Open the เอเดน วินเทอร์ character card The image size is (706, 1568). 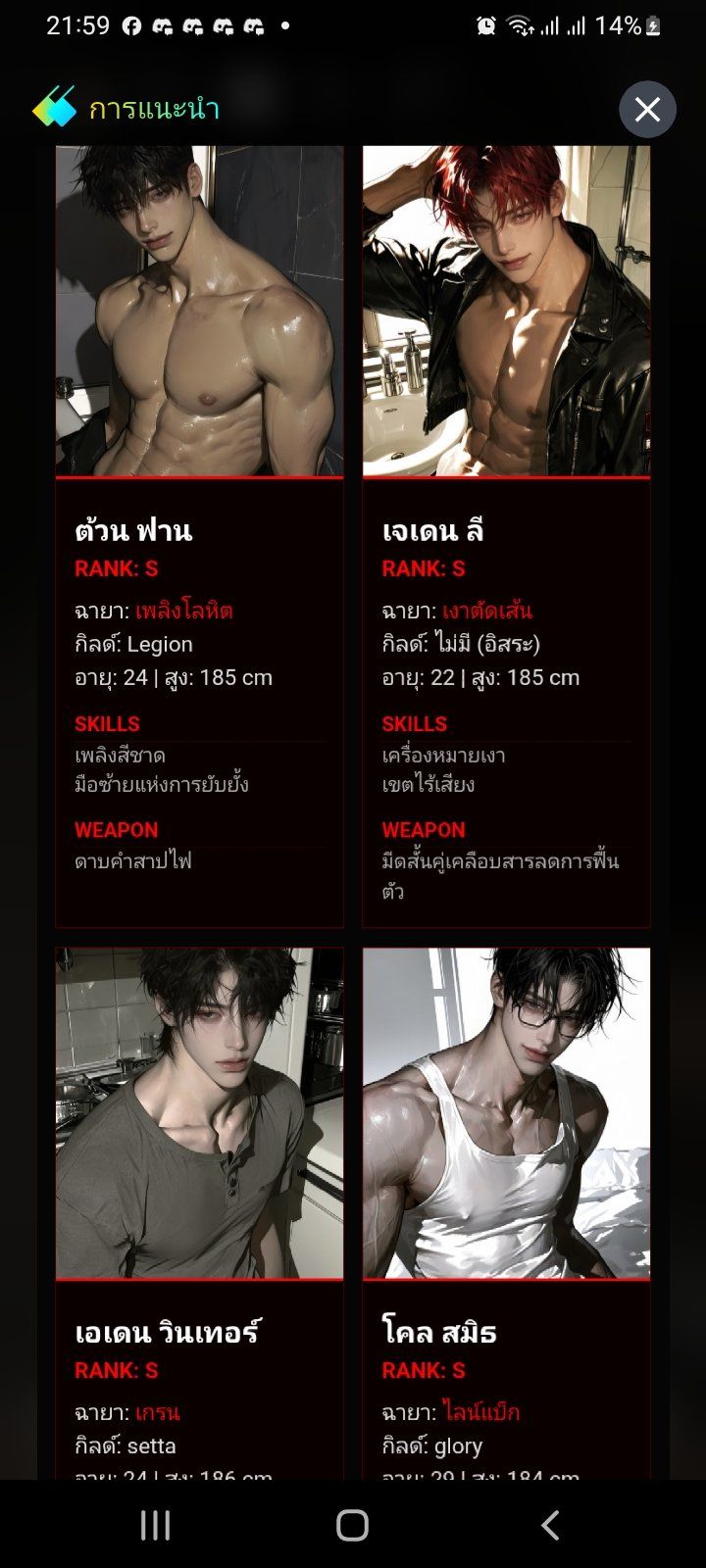[x=199, y=1213]
